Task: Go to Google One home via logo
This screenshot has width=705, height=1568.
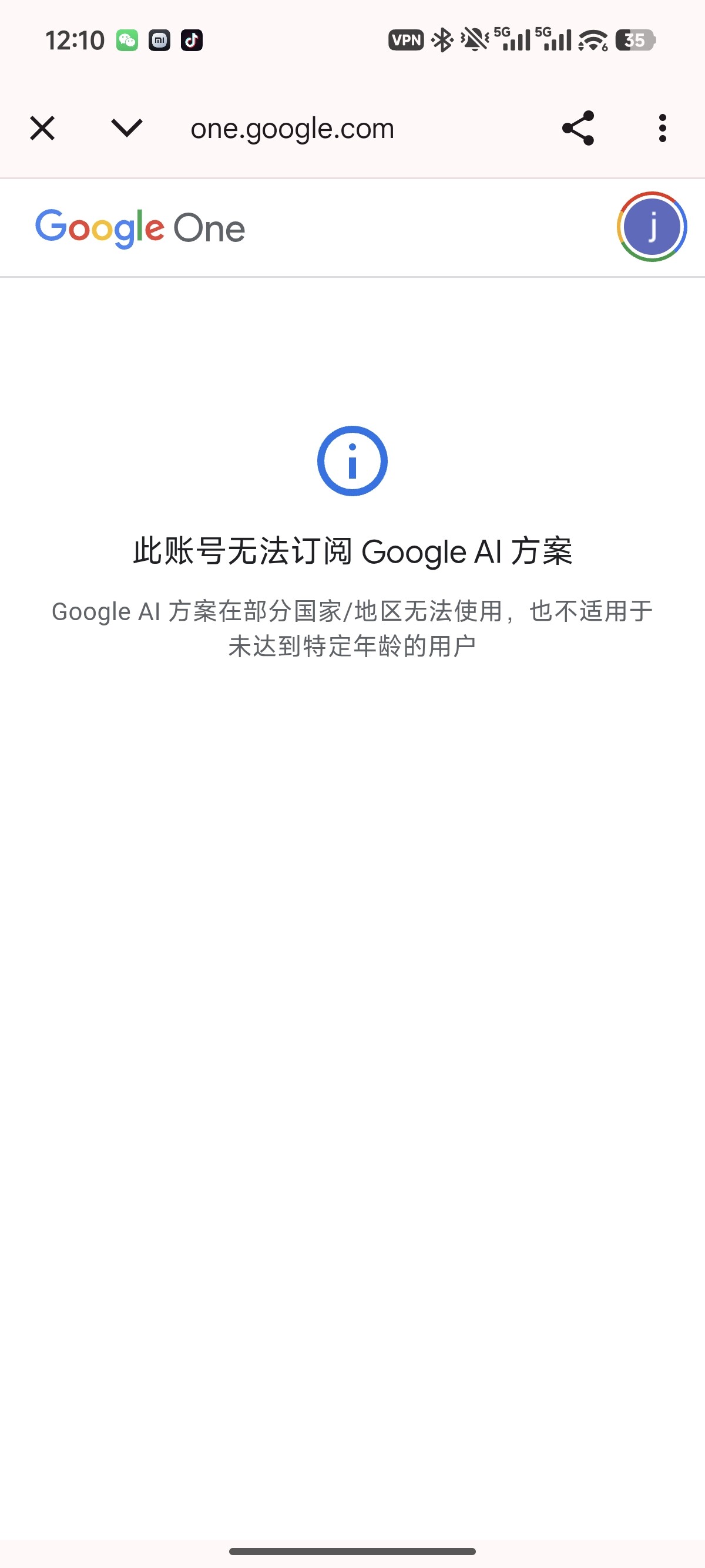Action: click(x=140, y=228)
